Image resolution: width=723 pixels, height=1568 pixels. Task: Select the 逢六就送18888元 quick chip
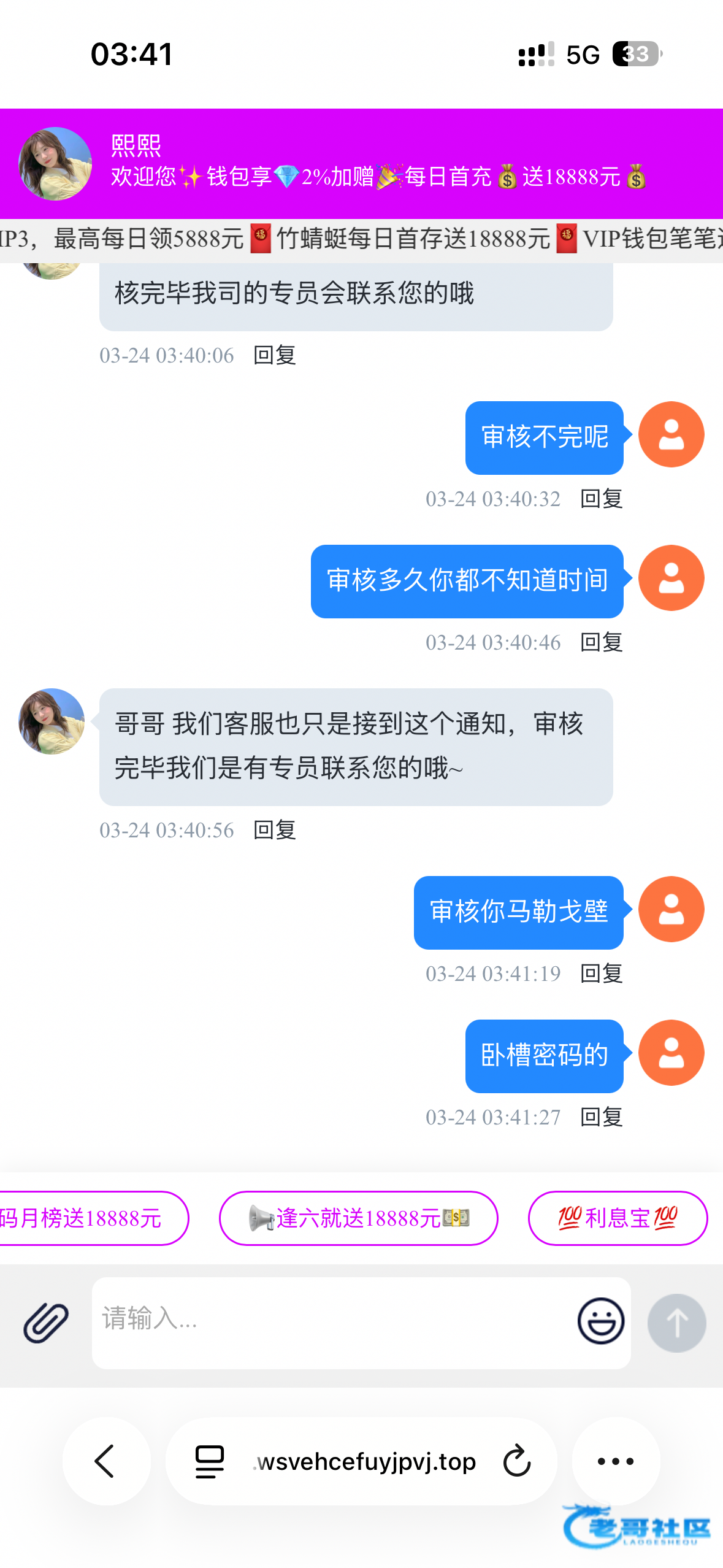point(358,1218)
